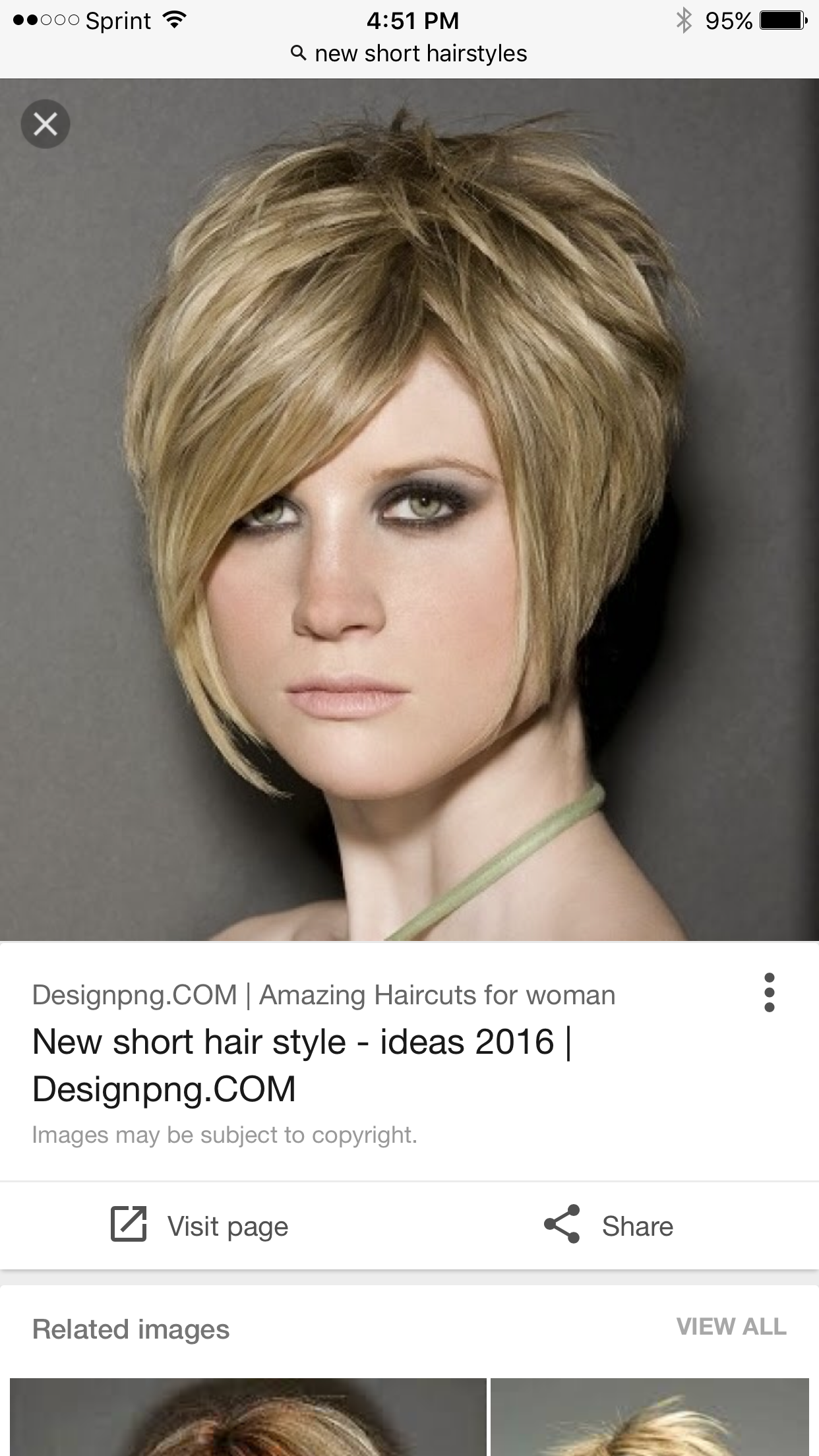Open the 'new short hairstyles' search bar

tap(409, 53)
